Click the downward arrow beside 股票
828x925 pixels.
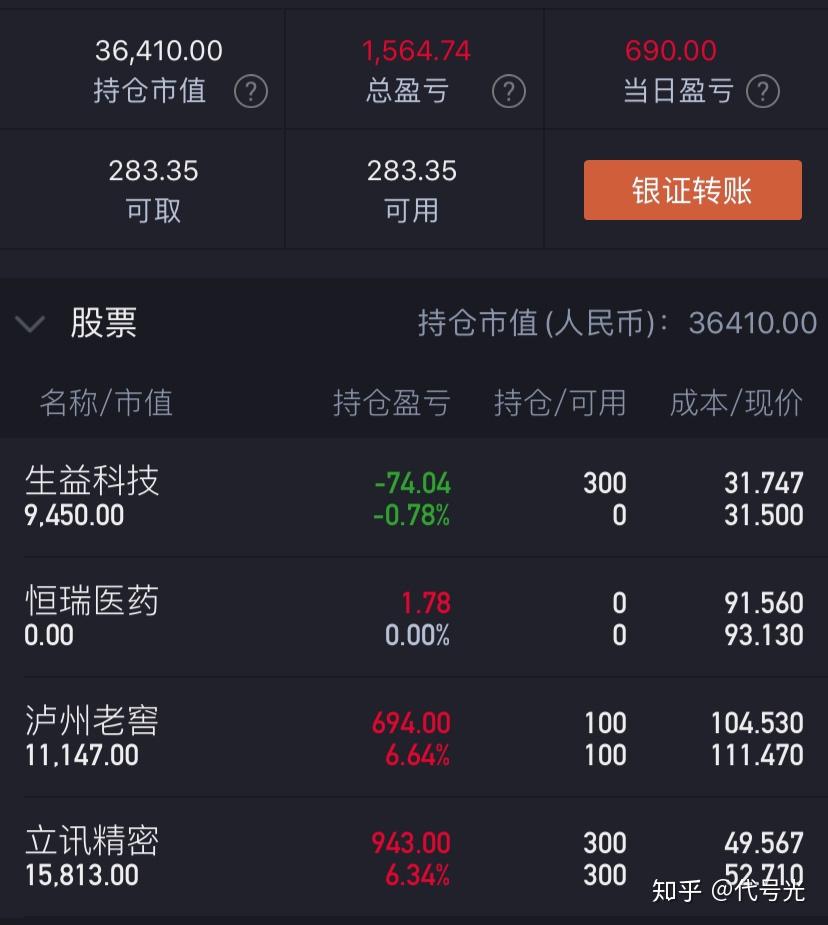(31, 324)
